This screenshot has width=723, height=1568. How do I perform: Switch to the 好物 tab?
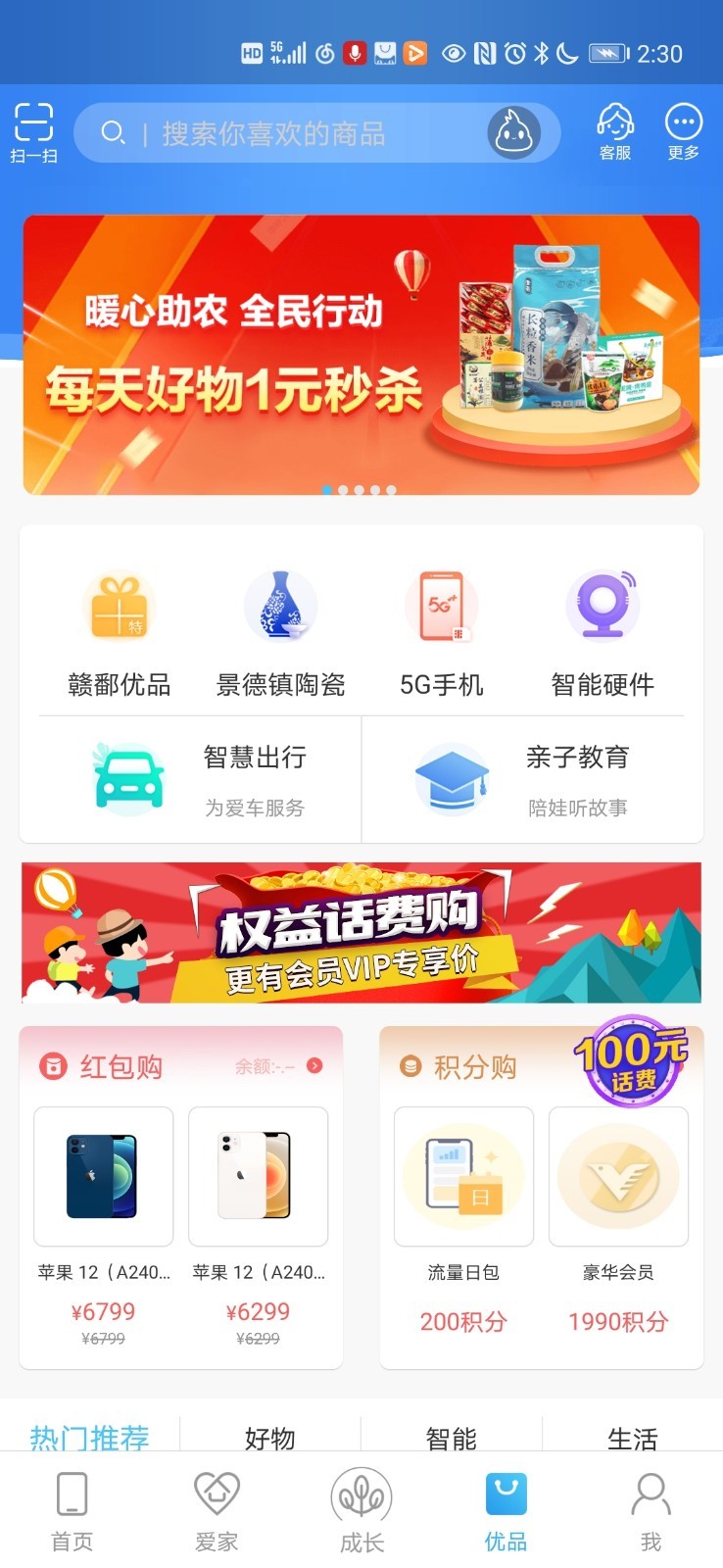[269, 1437]
